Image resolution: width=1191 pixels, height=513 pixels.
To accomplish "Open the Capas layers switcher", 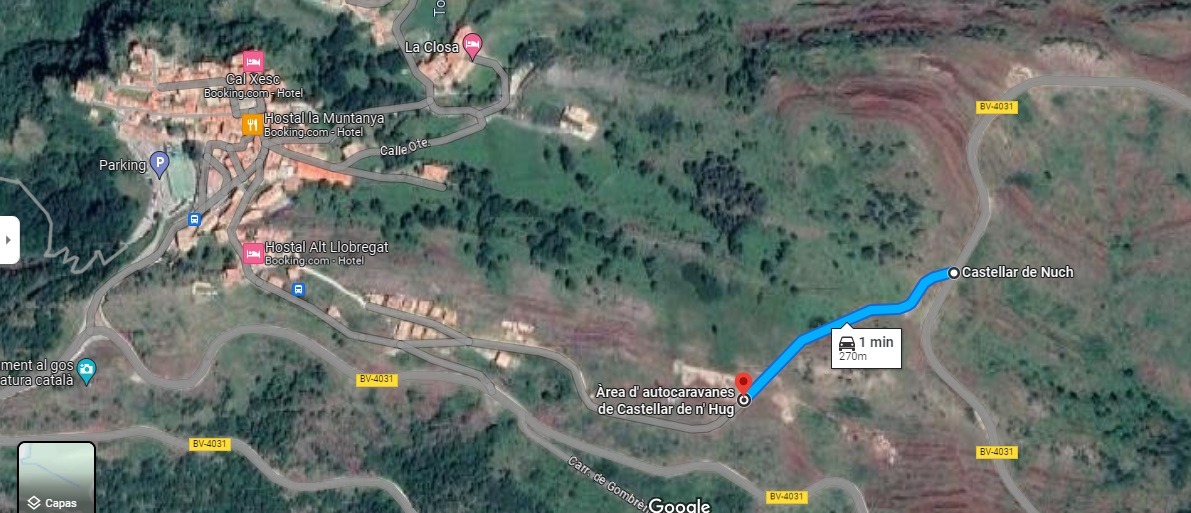I will 56,478.
